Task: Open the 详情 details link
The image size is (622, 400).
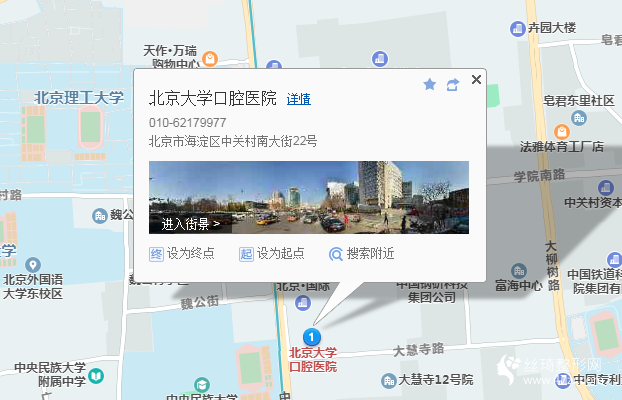Action: coord(298,99)
